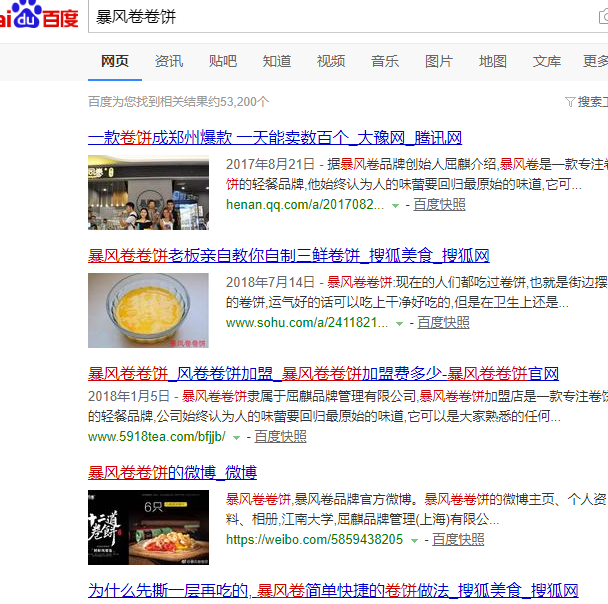Open 百度快照 for the henan.qq.com result

(x=439, y=204)
